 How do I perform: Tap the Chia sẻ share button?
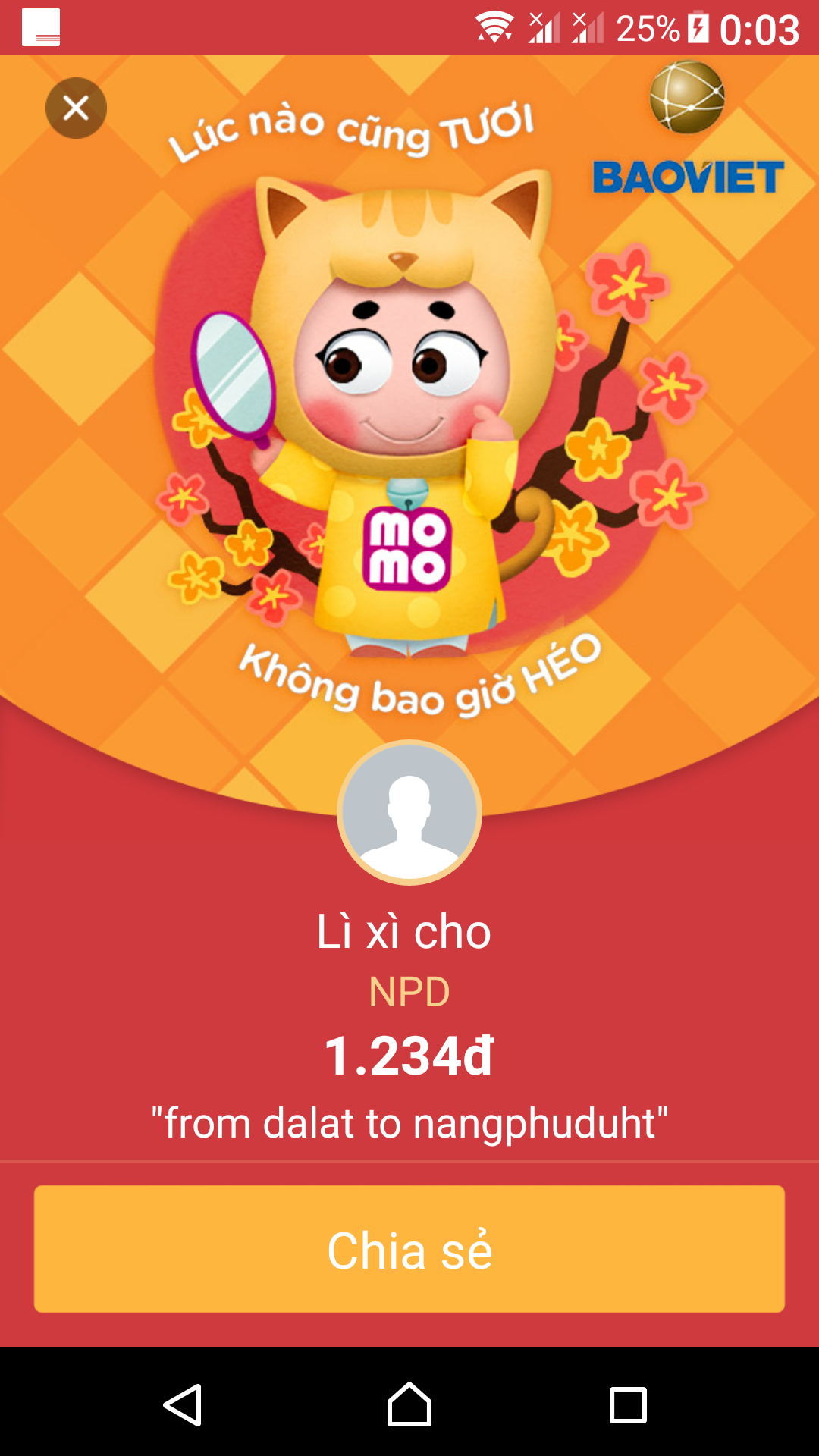[409, 1249]
